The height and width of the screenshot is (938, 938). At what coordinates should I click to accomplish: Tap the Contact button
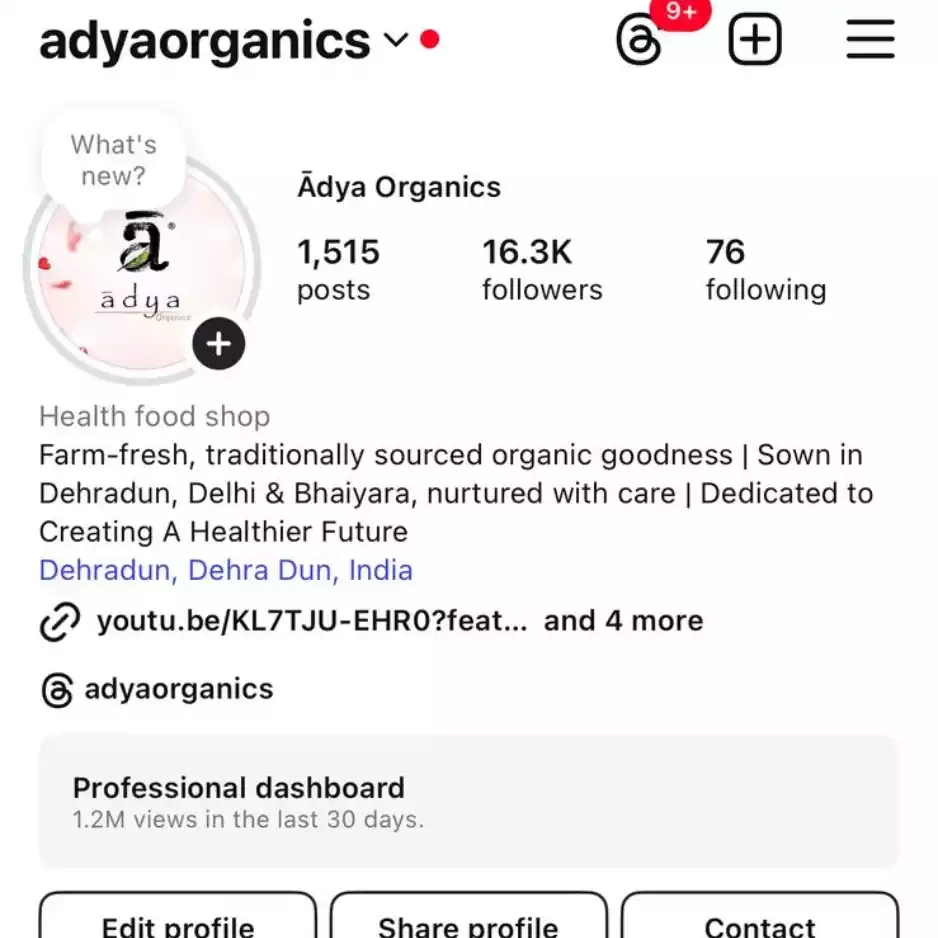(760, 924)
